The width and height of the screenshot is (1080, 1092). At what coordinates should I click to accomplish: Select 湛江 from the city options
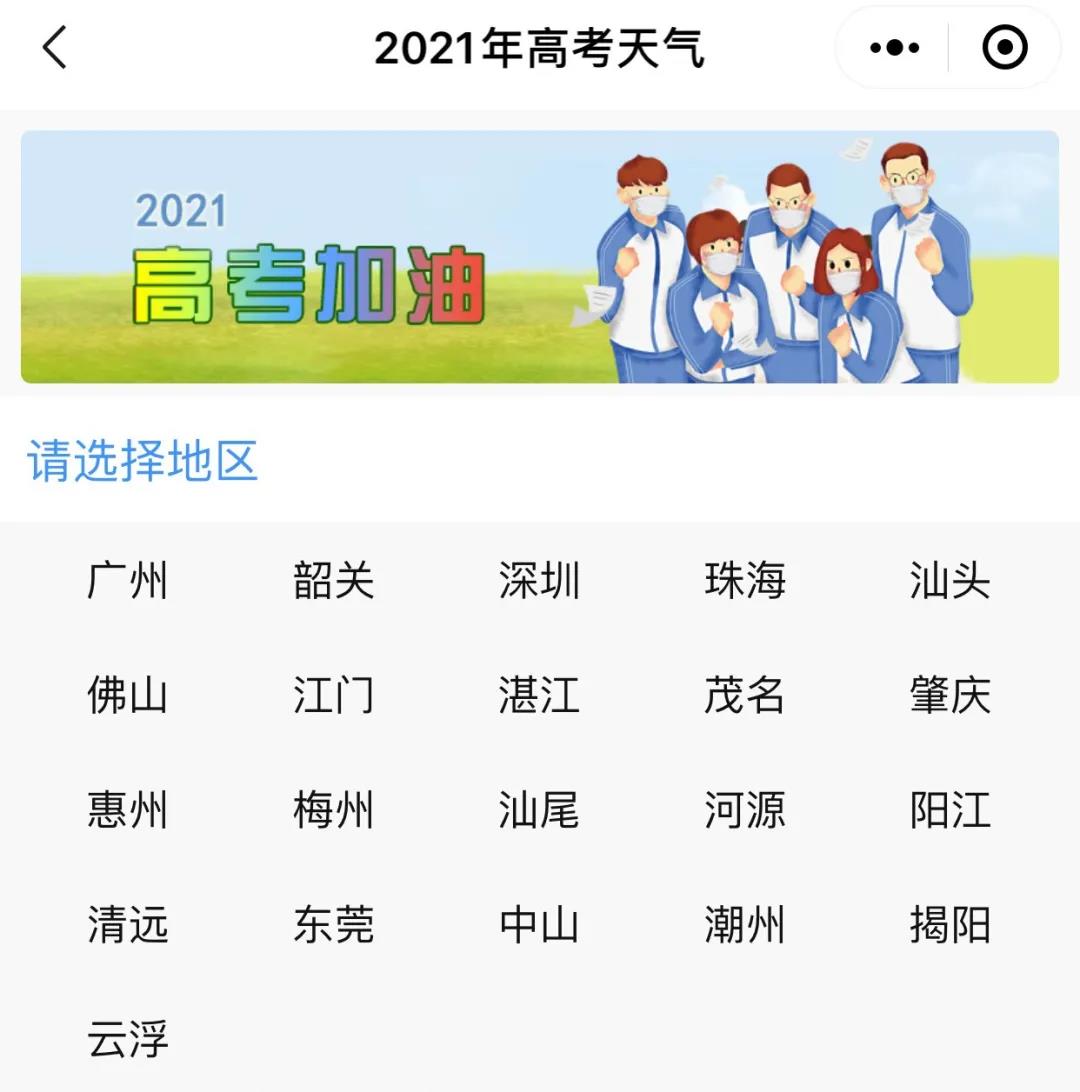pos(540,697)
